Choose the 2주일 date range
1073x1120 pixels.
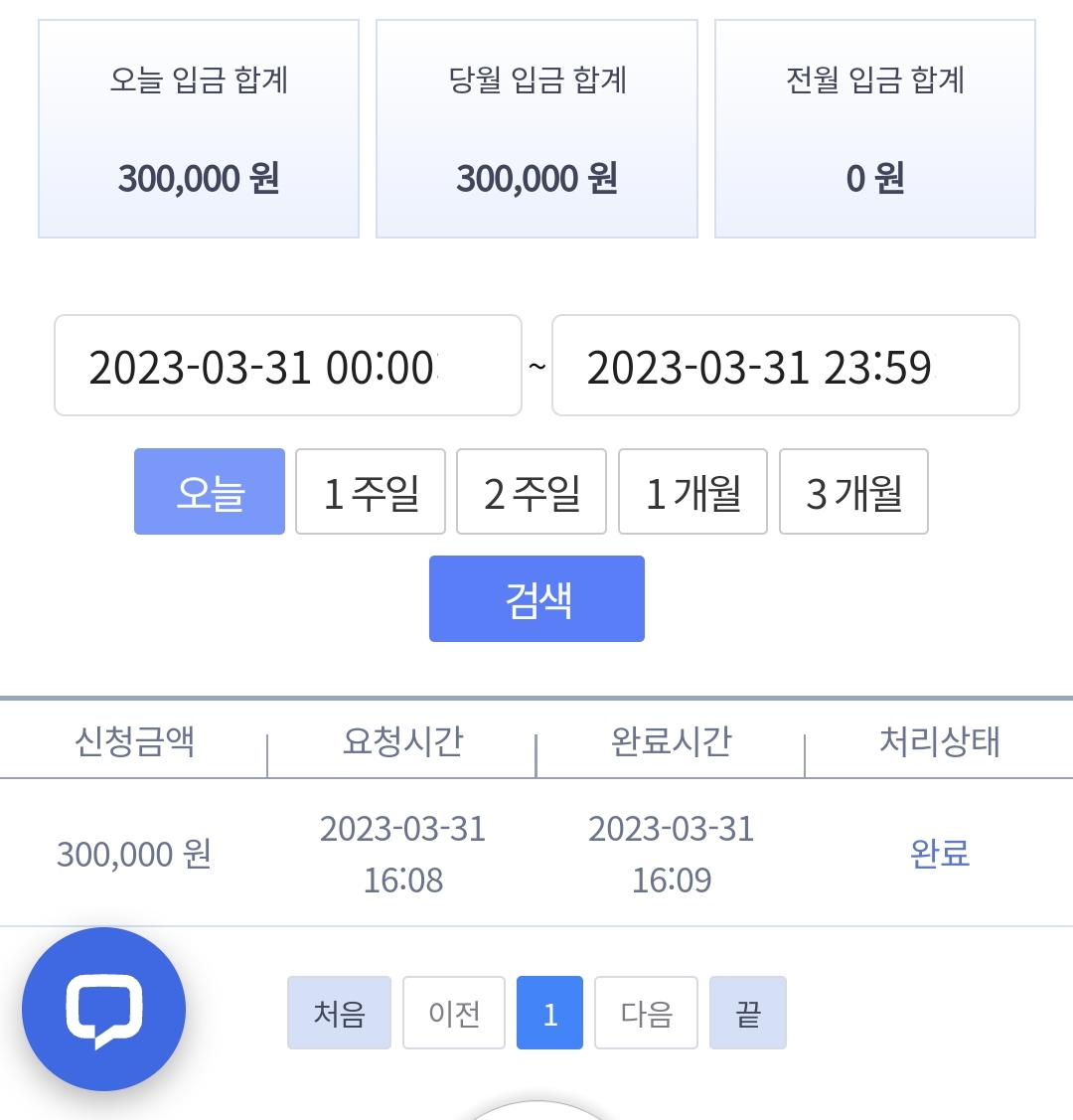click(532, 491)
